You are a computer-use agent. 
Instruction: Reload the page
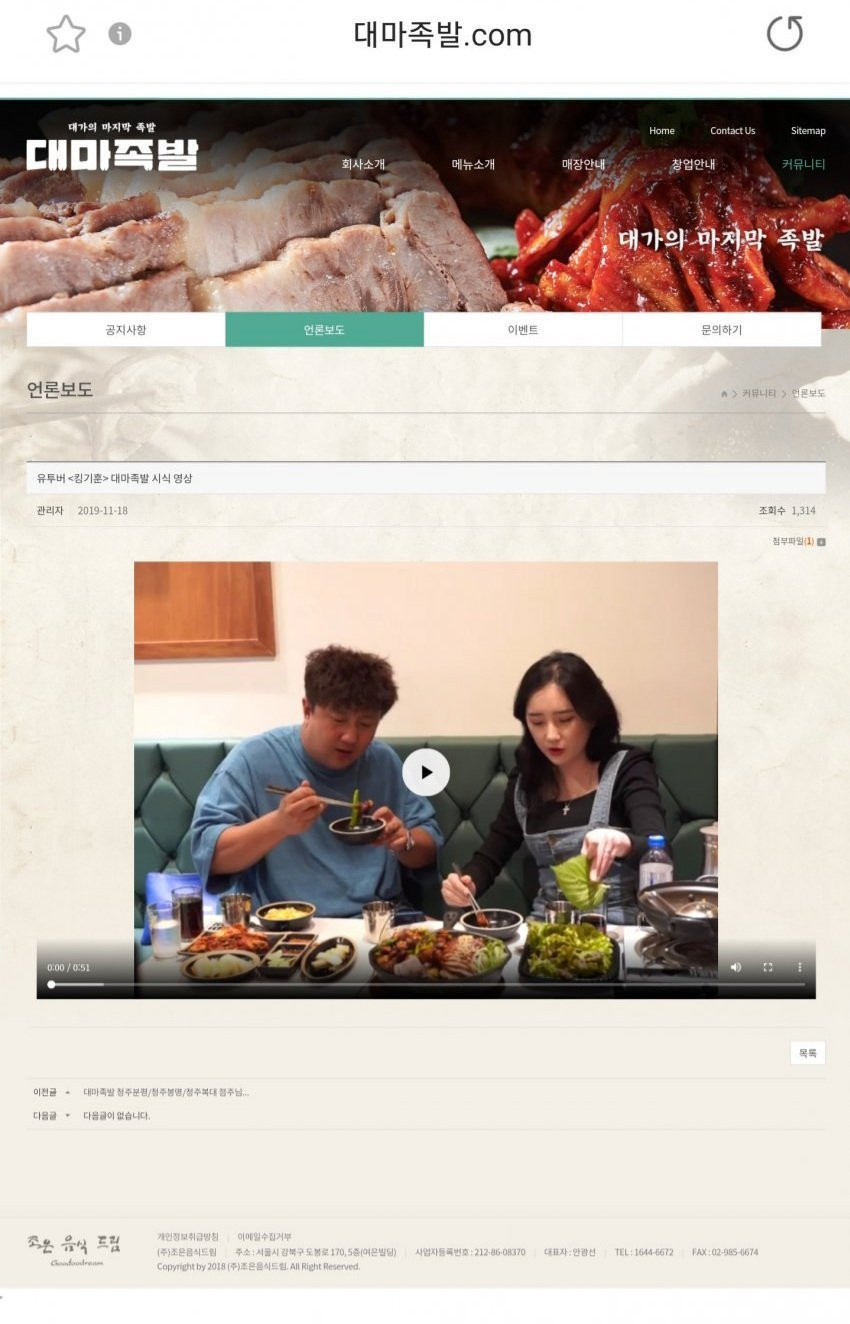click(x=784, y=34)
